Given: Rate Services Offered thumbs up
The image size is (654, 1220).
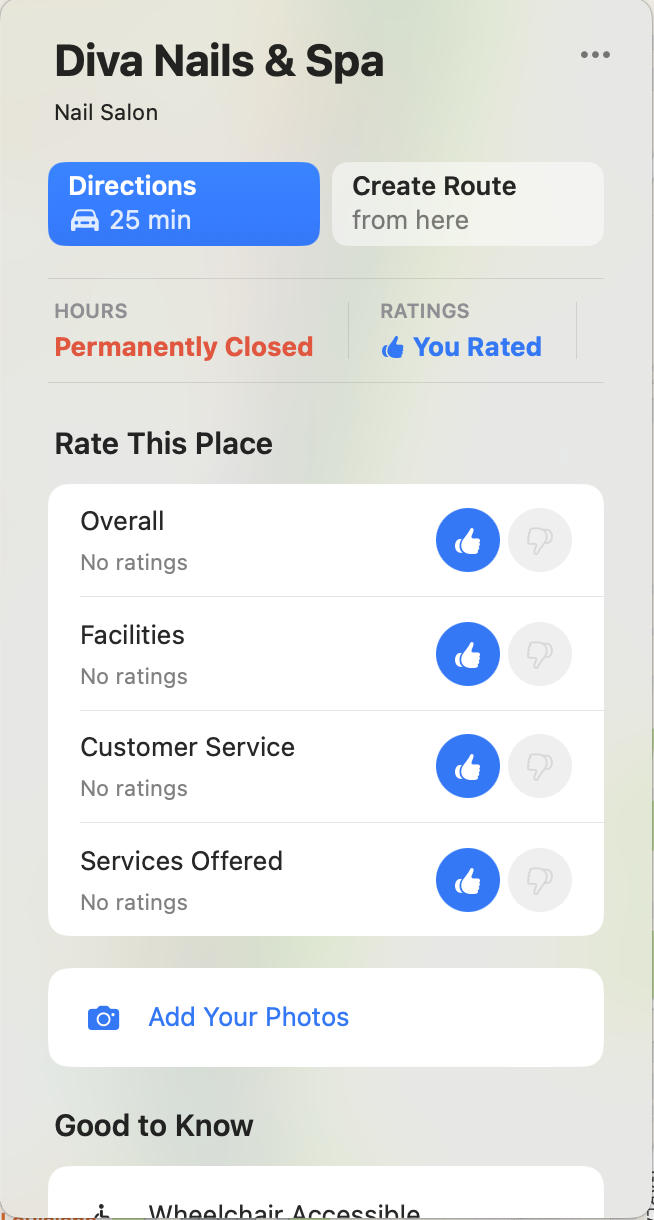Looking at the screenshot, I should point(467,880).
